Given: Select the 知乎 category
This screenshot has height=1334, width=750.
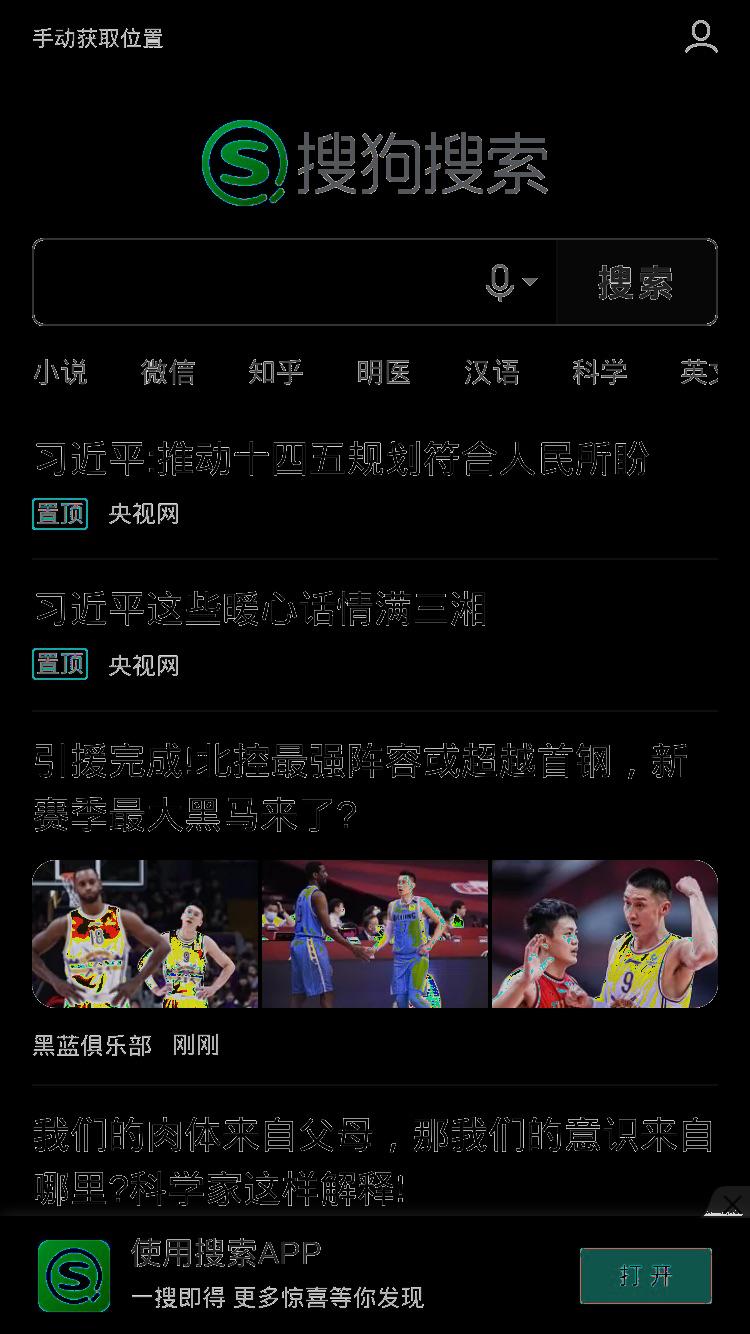Looking at the screenshot, I should coord(276,372).
